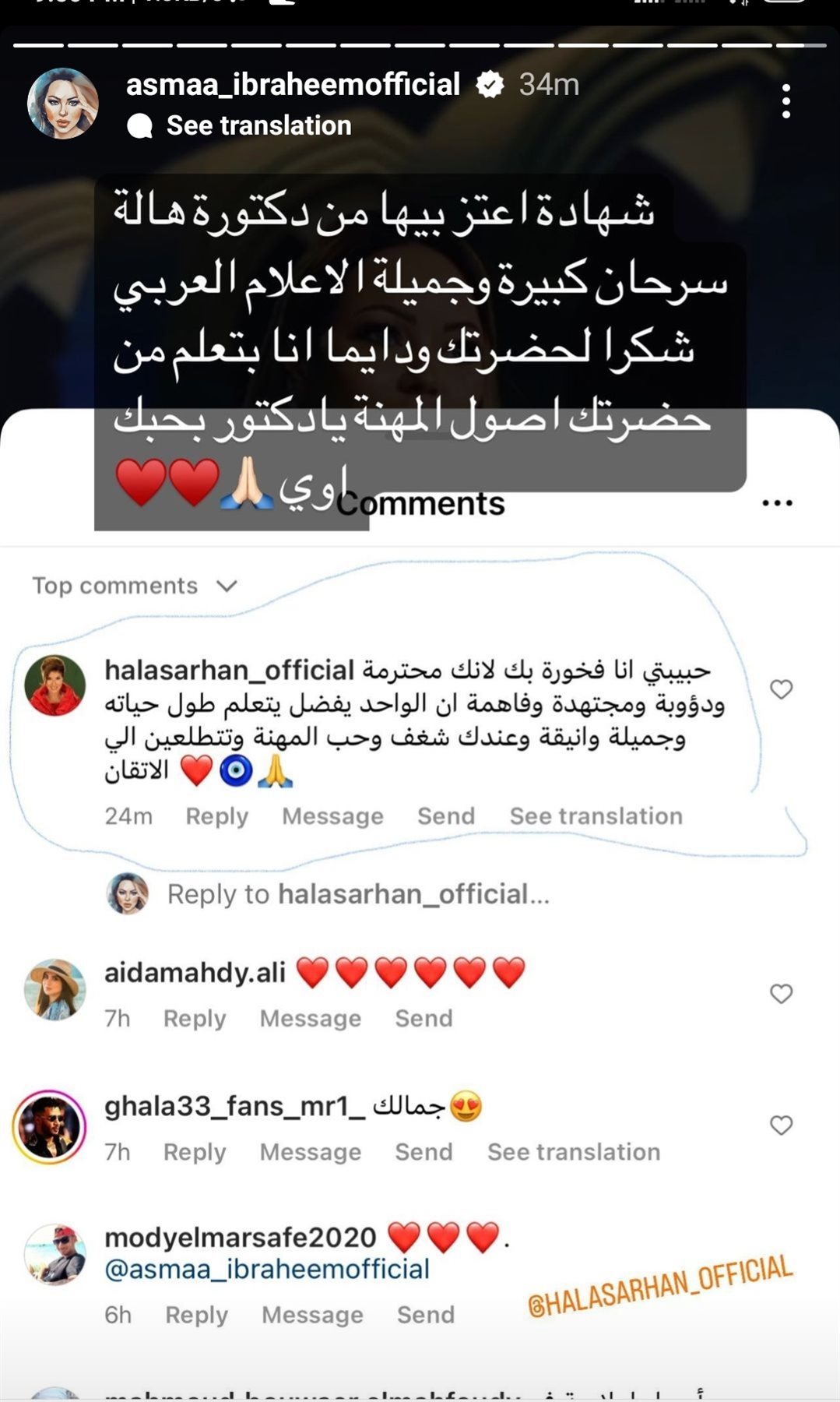The height and width of the screenshot is (1402, 840).
Task: Open asmaa_ibraheemofficial profile from the username
Action: click(293, 84)
